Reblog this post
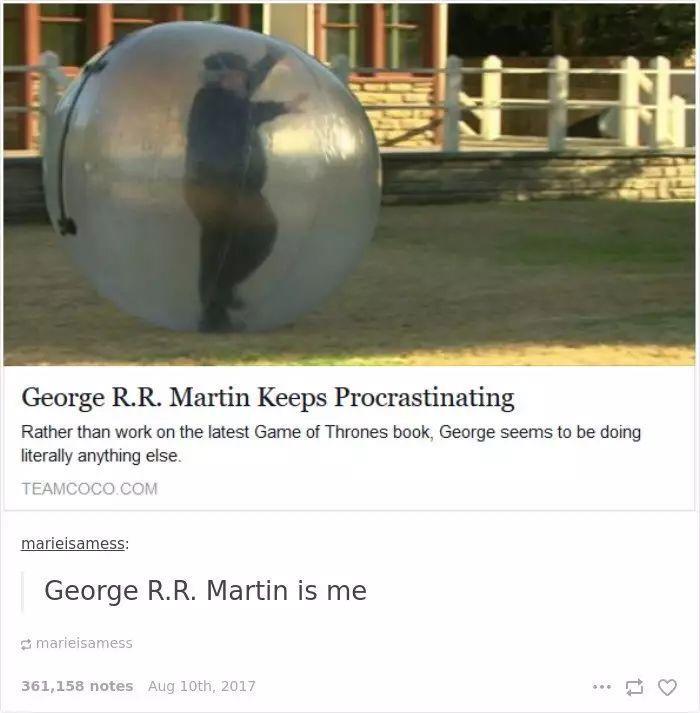 pyautogui.click(x=633, y=687)
